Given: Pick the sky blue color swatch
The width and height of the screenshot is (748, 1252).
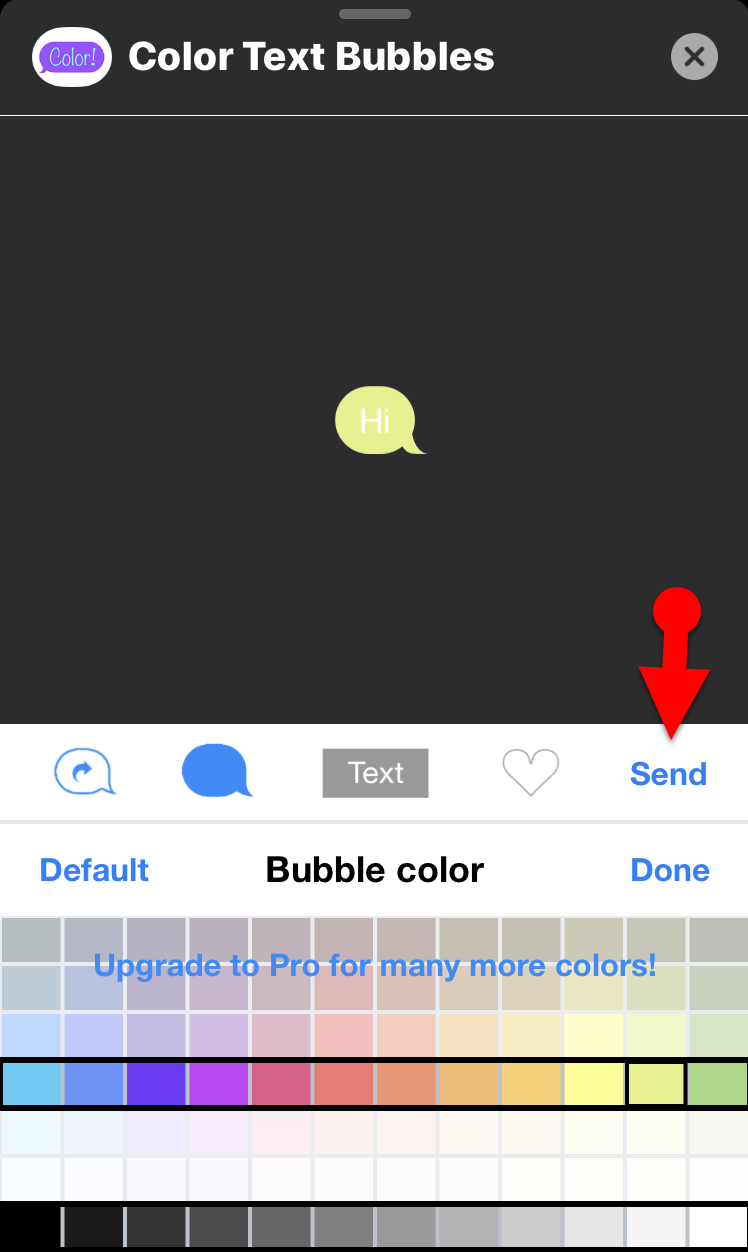Looking at the screenshot, I should pos(32,1084).
